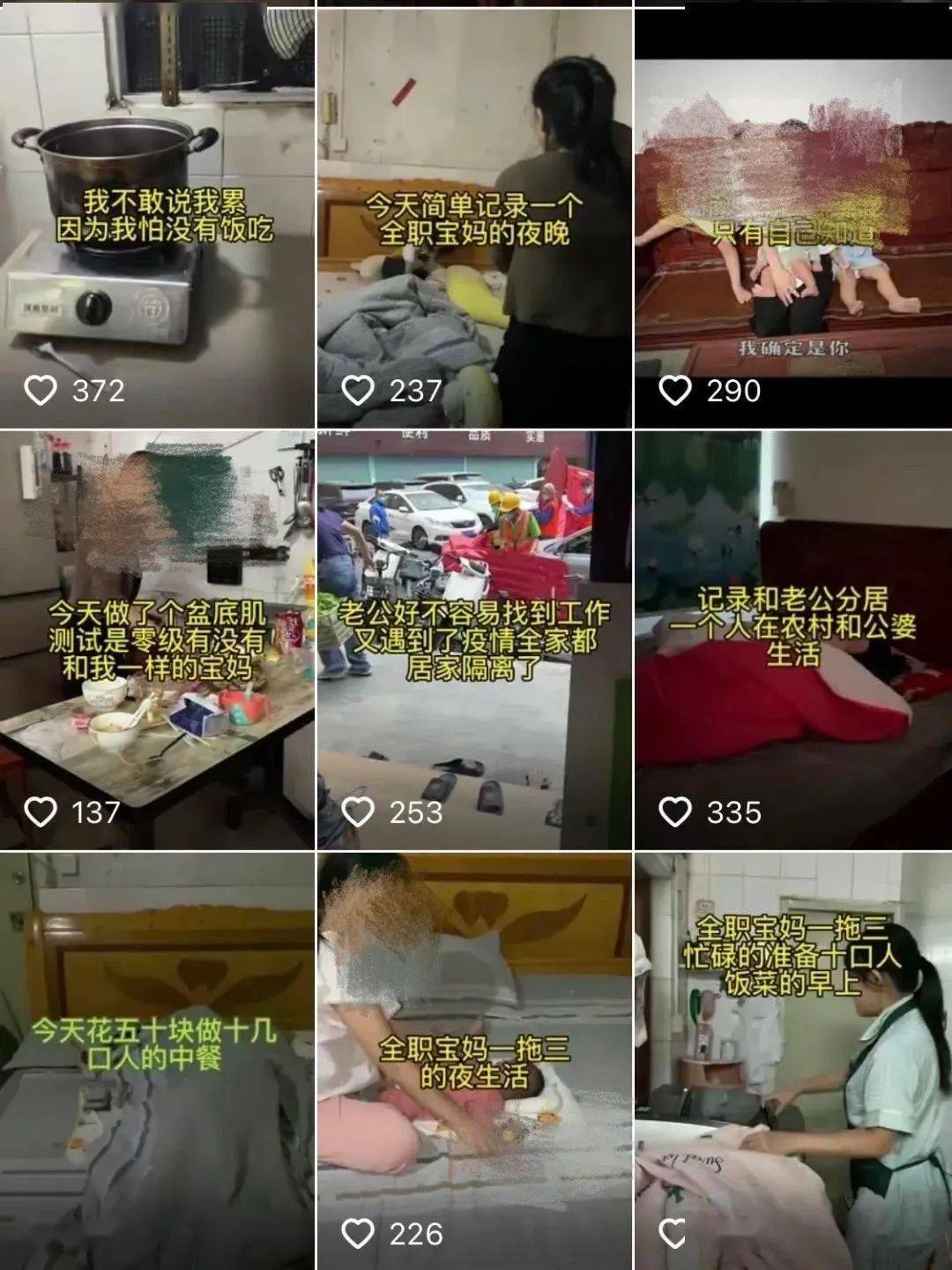Open the video "老公好不容易找到工作"

(474, 639)
